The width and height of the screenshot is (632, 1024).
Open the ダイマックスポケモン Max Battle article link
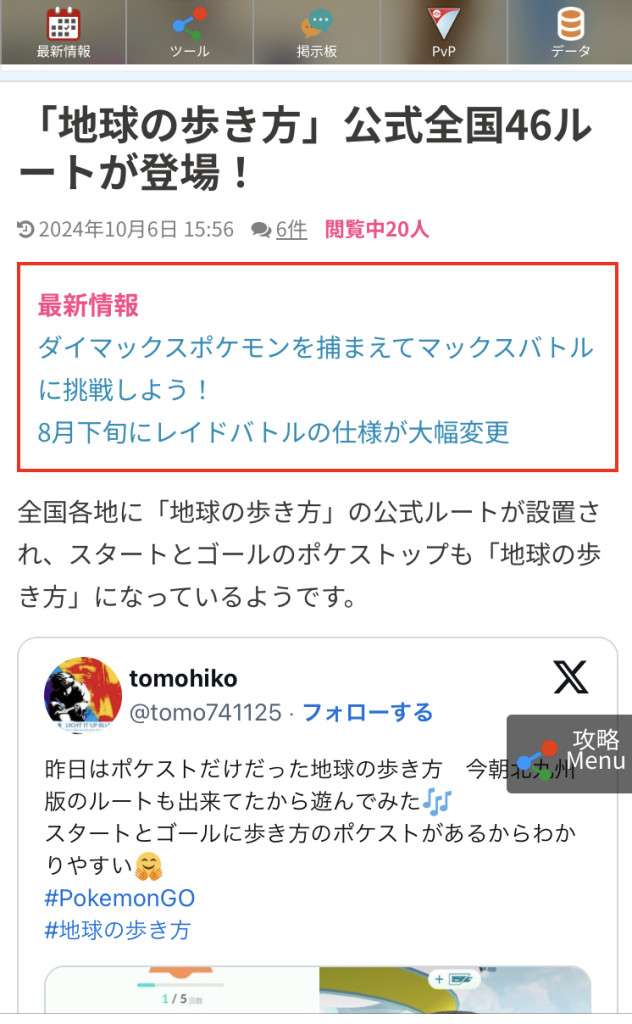tap(315, 348)
